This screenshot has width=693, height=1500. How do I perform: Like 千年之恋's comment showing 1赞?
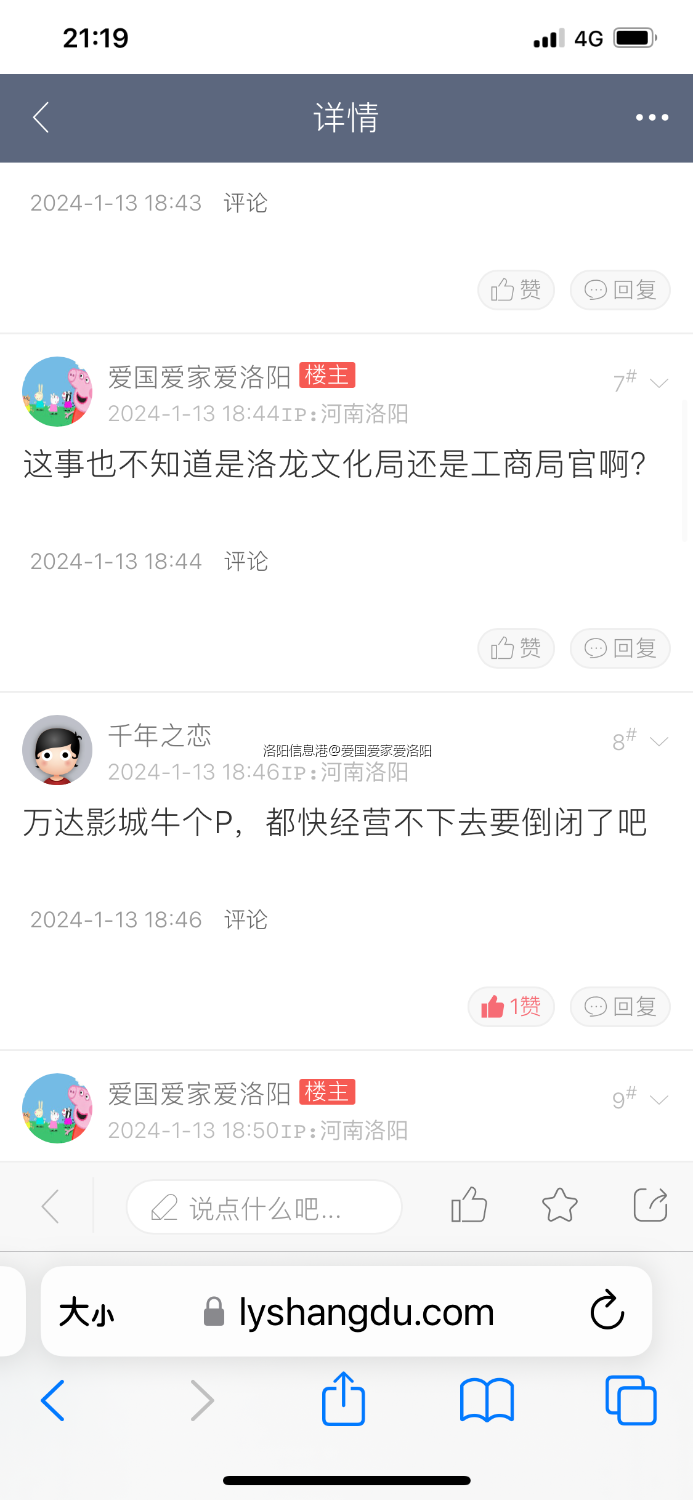pyautogui.click(x=511, y=1006)
